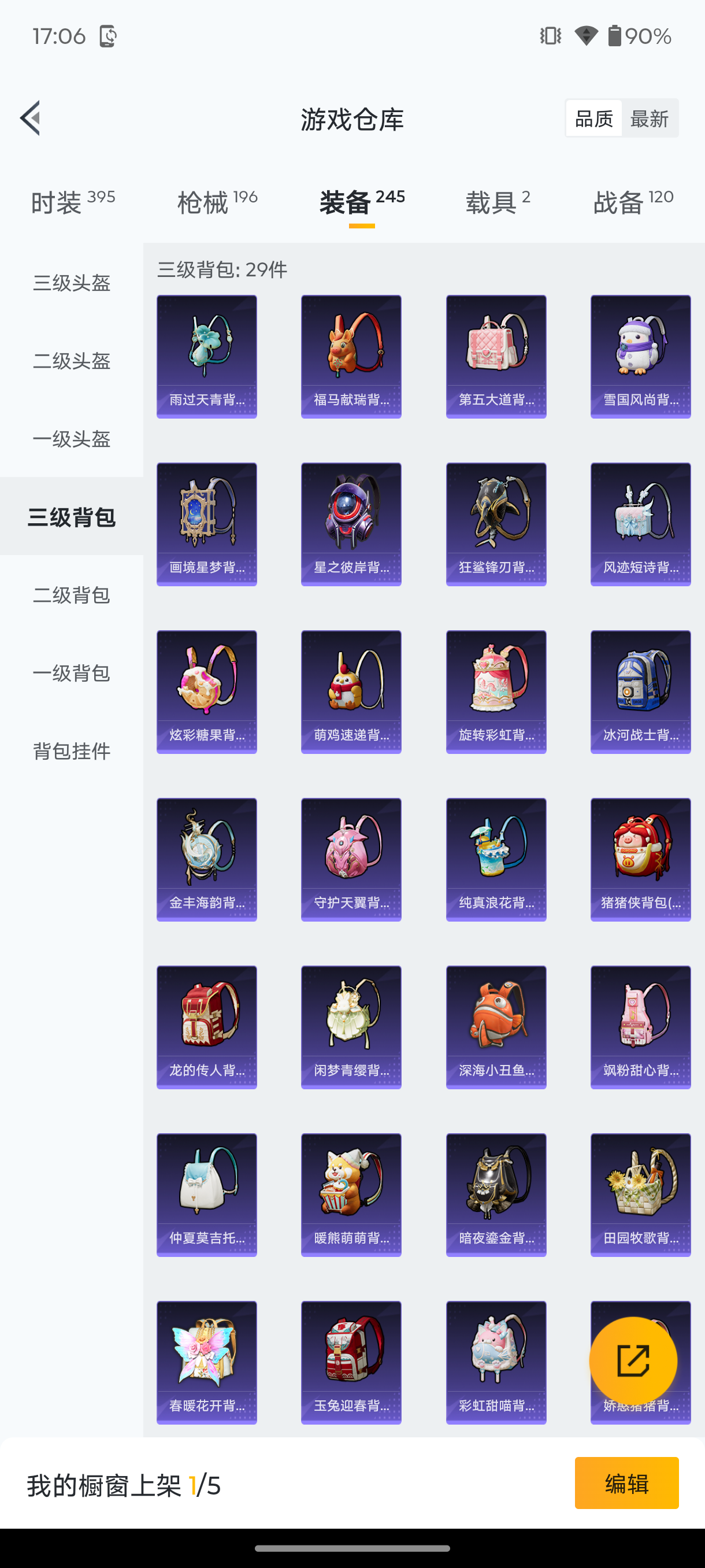Tap the 编辑 button
The height and width of the screenshot is (1568, 705).
(x=626, y=1484)
